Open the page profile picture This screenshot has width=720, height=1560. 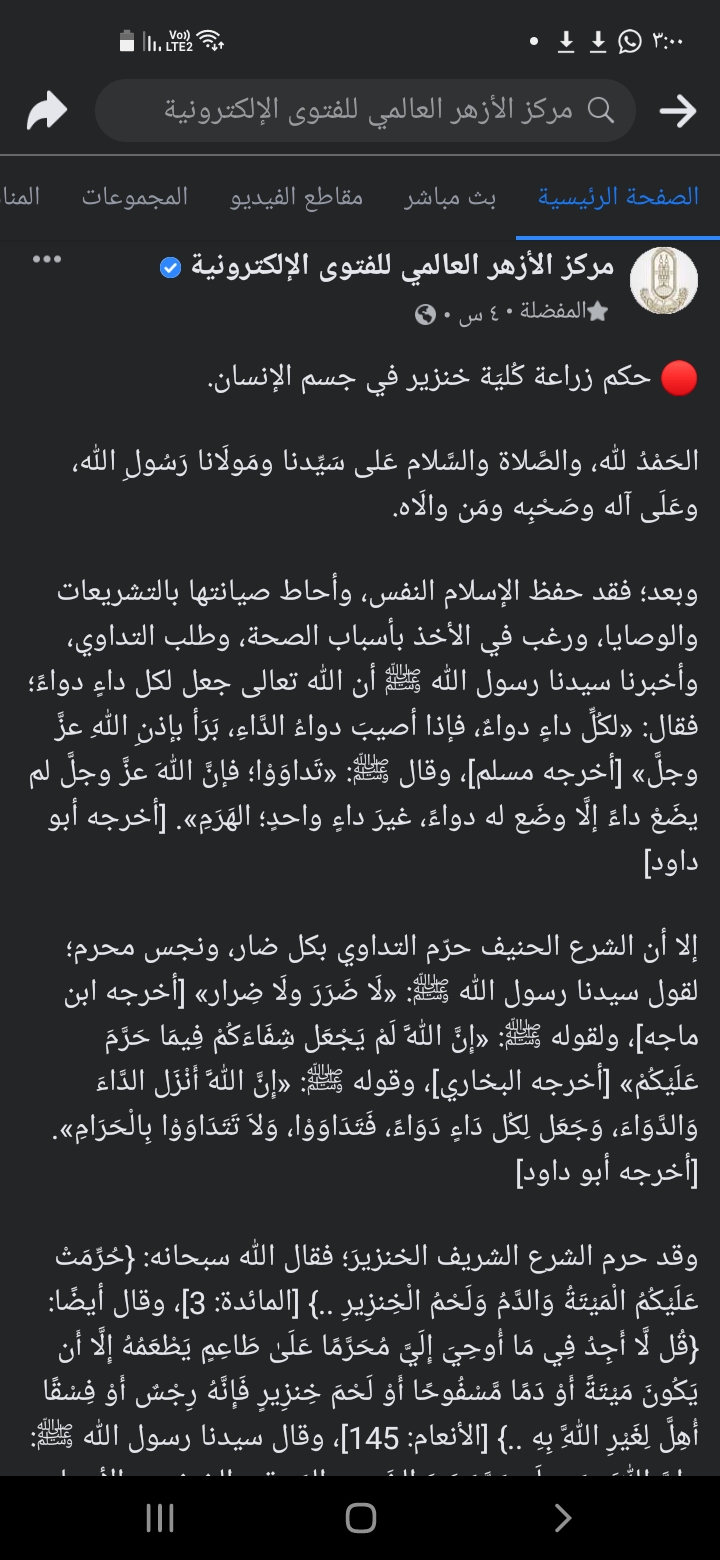[x=664, y=281]
